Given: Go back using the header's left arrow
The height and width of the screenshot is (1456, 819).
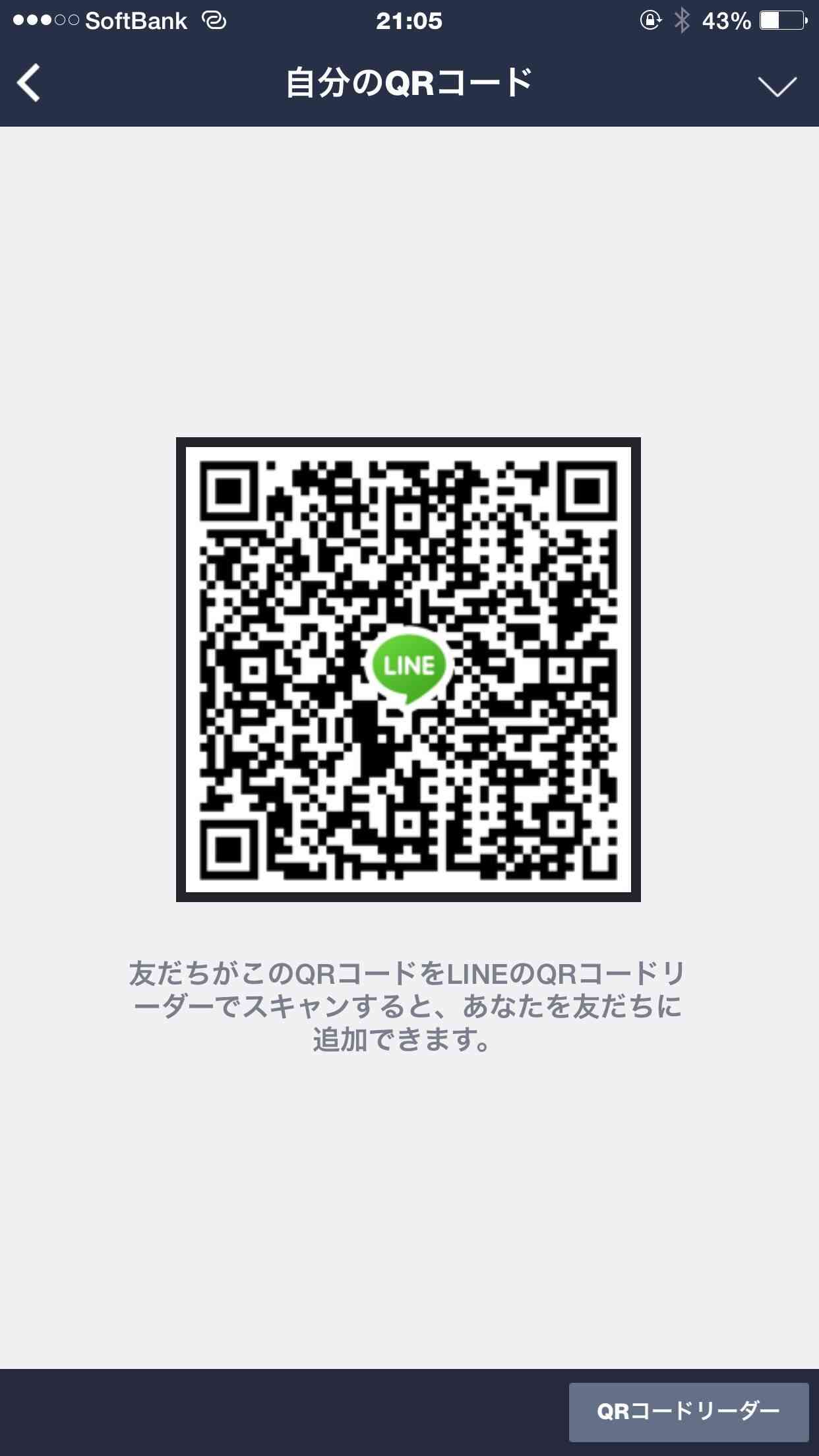Looking at the screenshot, I should coord(28,83).
